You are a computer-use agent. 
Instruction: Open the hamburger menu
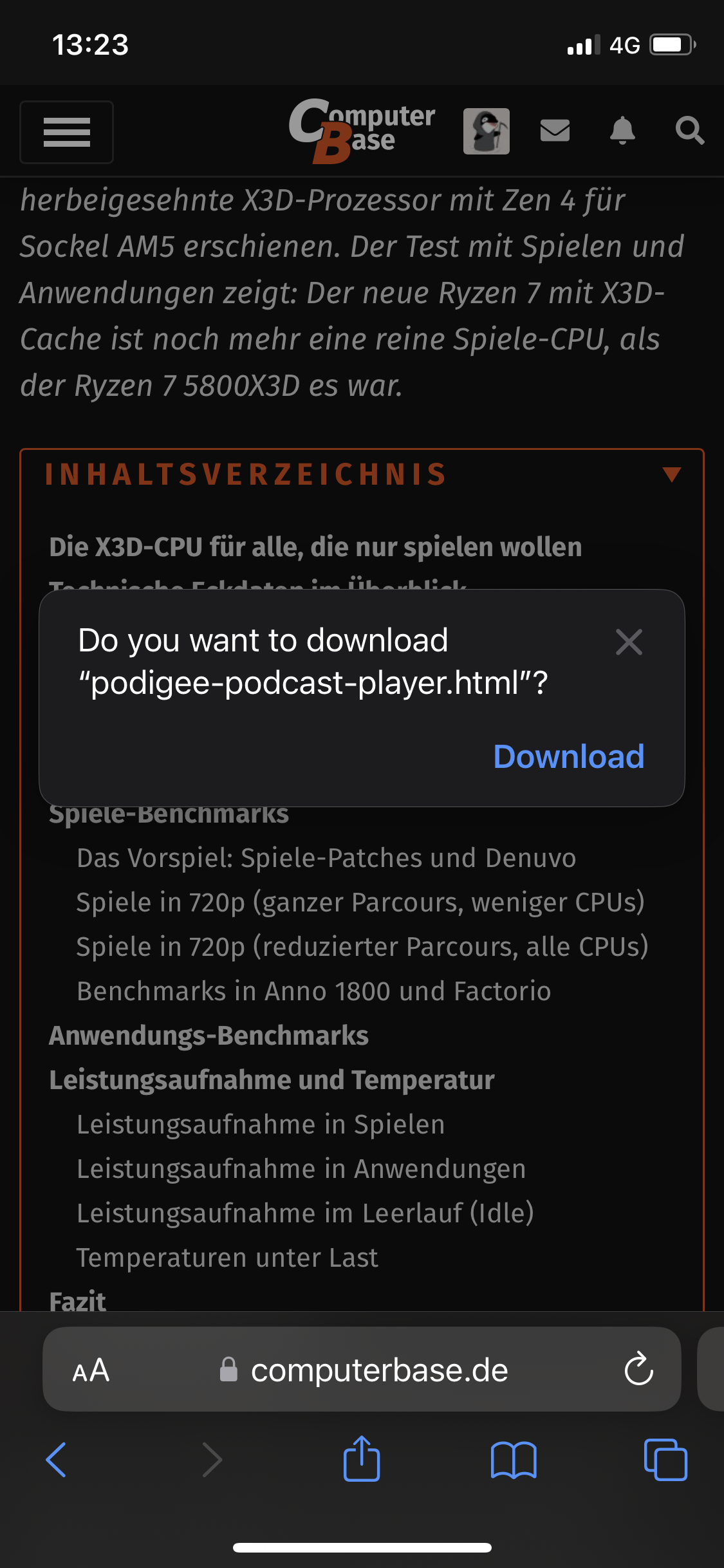coord(67,132)
